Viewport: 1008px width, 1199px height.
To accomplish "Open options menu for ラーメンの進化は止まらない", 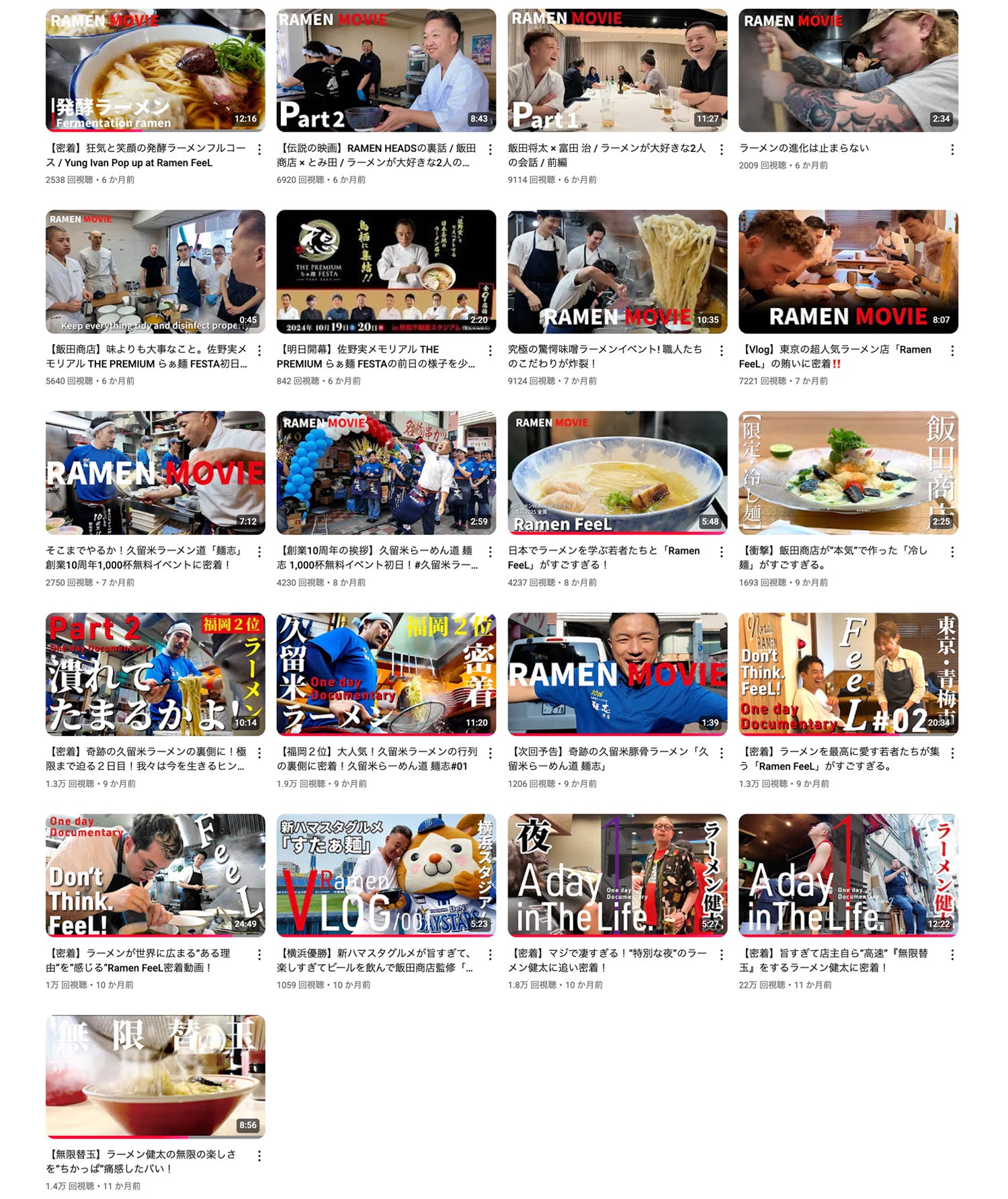I will [952, 150].
